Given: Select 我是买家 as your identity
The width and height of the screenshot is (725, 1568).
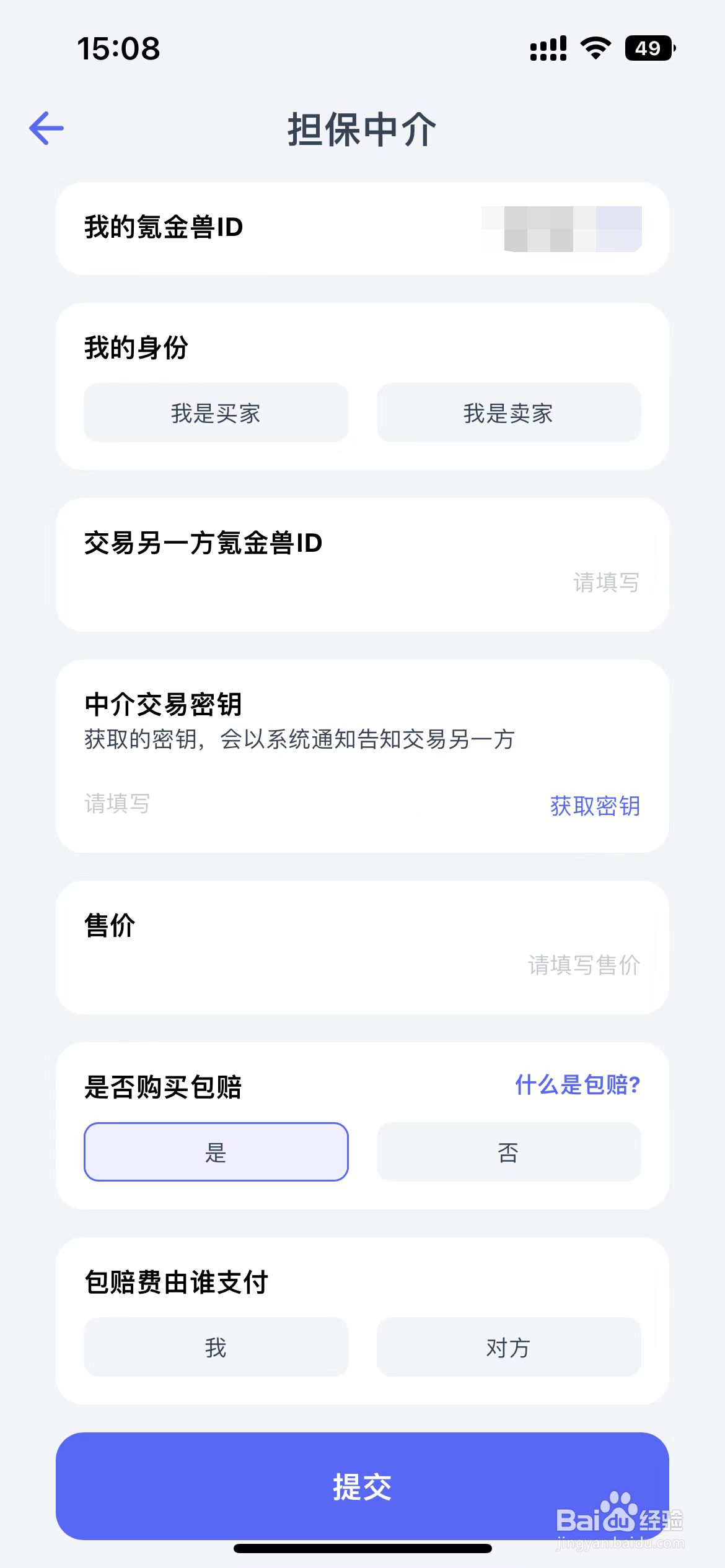Looking at the screenshot, I should coord(216,413).
